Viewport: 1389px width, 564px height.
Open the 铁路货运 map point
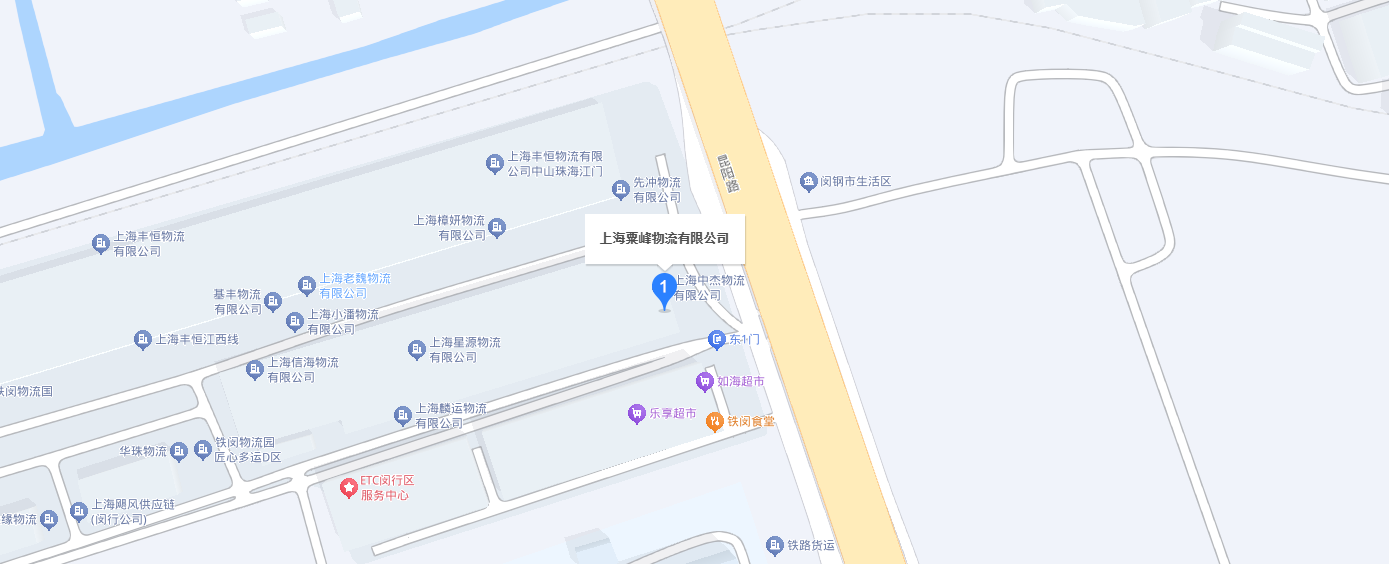[x=775, y=545]
